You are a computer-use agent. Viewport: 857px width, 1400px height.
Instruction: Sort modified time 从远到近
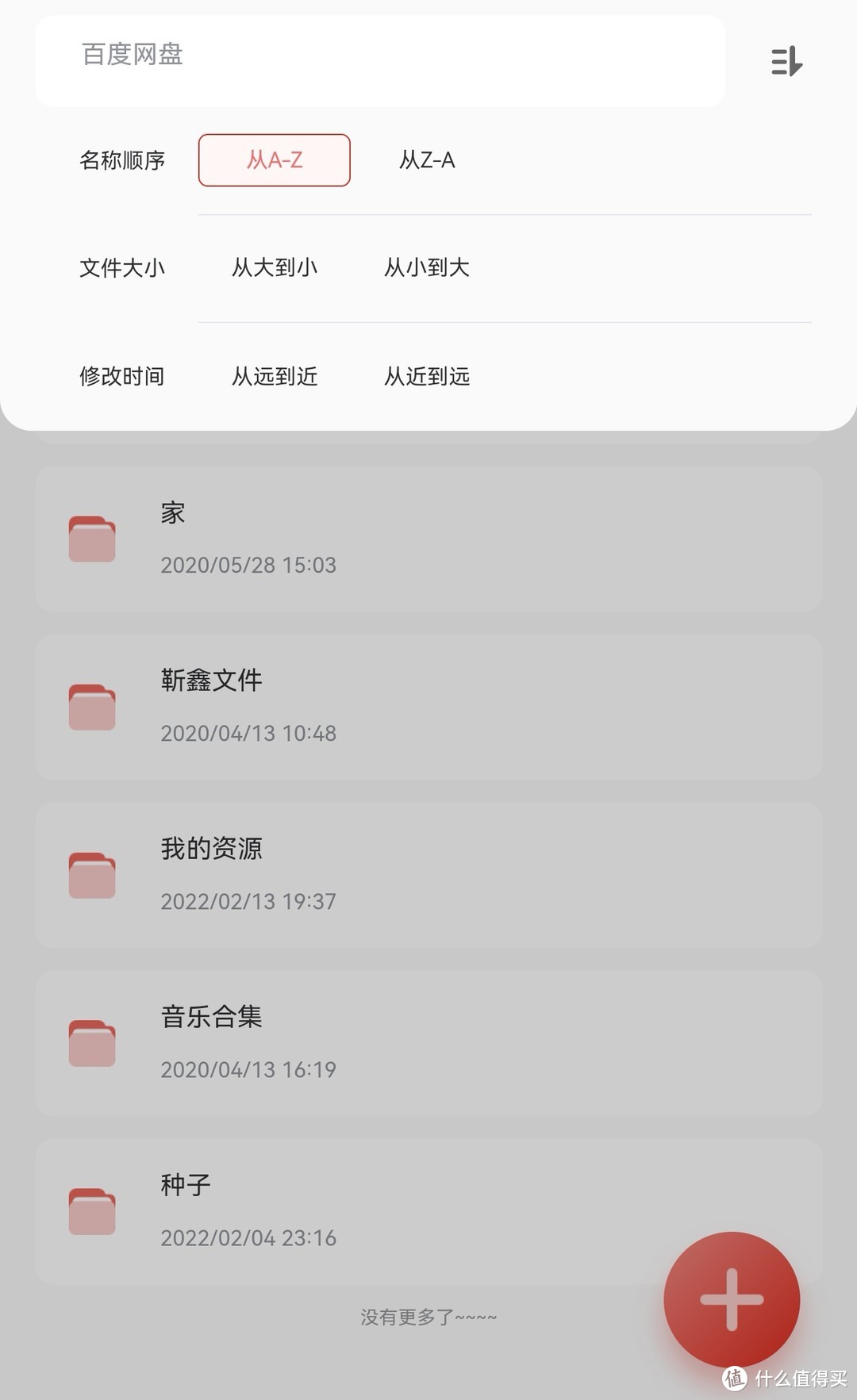click(x=274, y=376)
